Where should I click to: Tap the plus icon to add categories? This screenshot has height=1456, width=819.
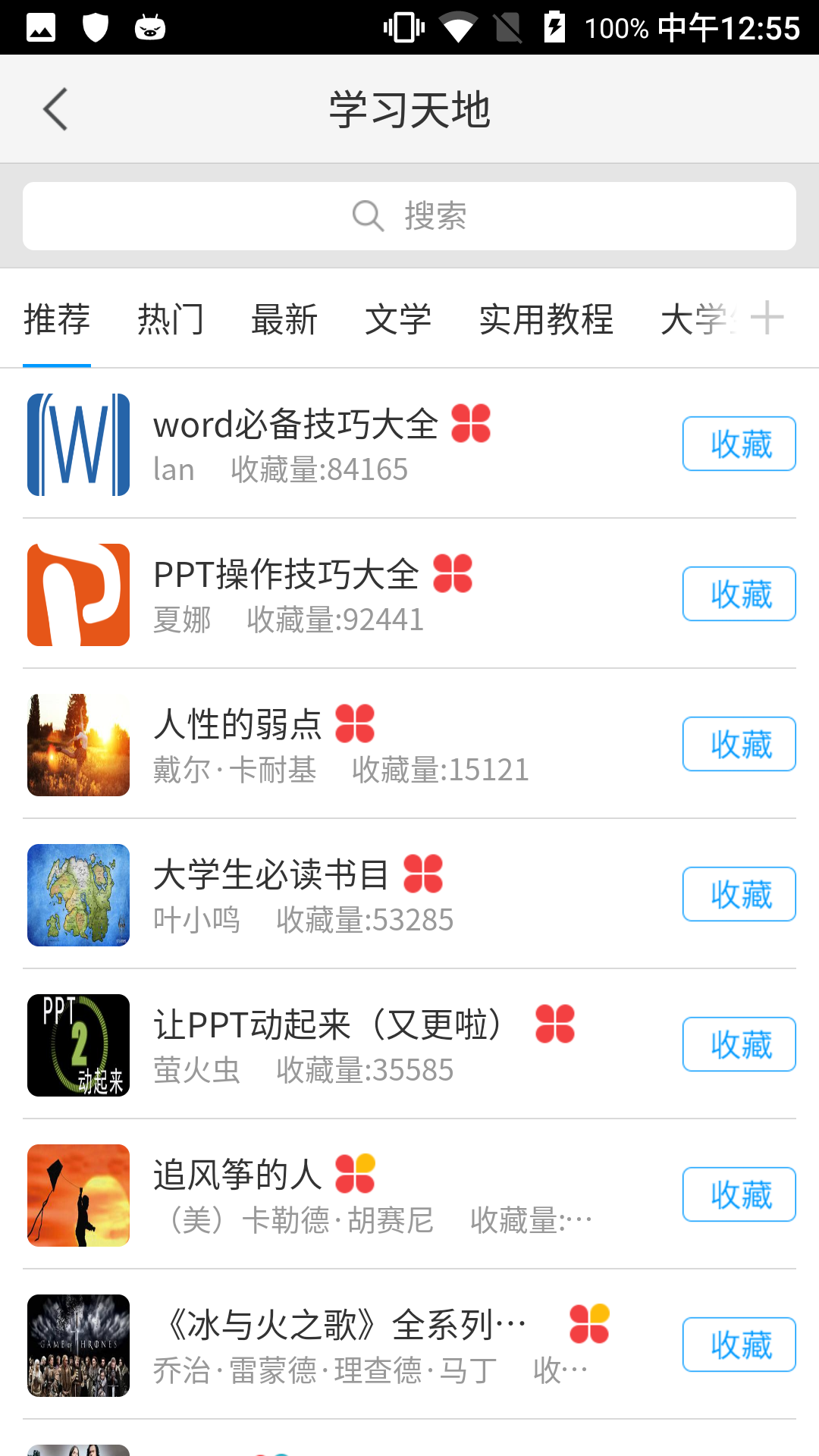tap(767, 318)
